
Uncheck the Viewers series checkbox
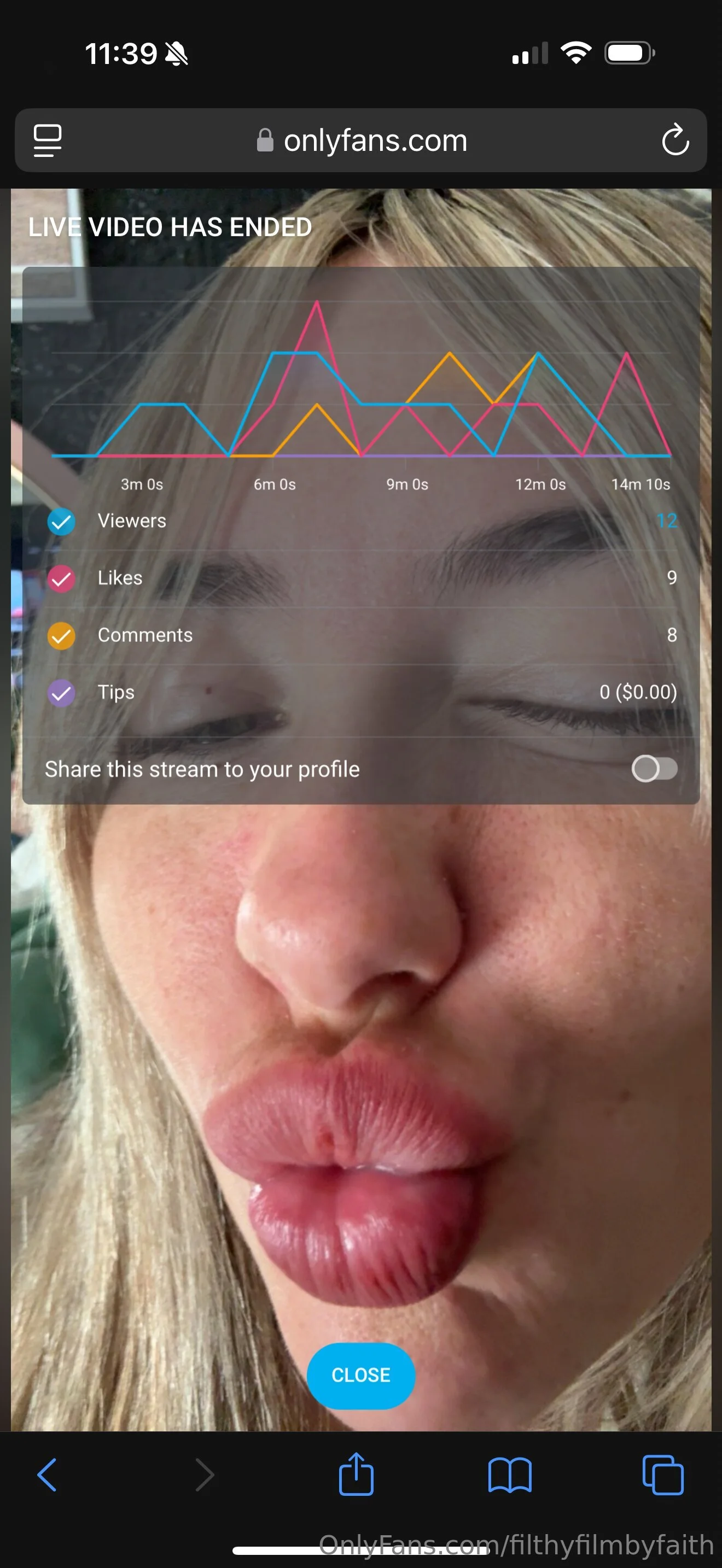(61, 522)
